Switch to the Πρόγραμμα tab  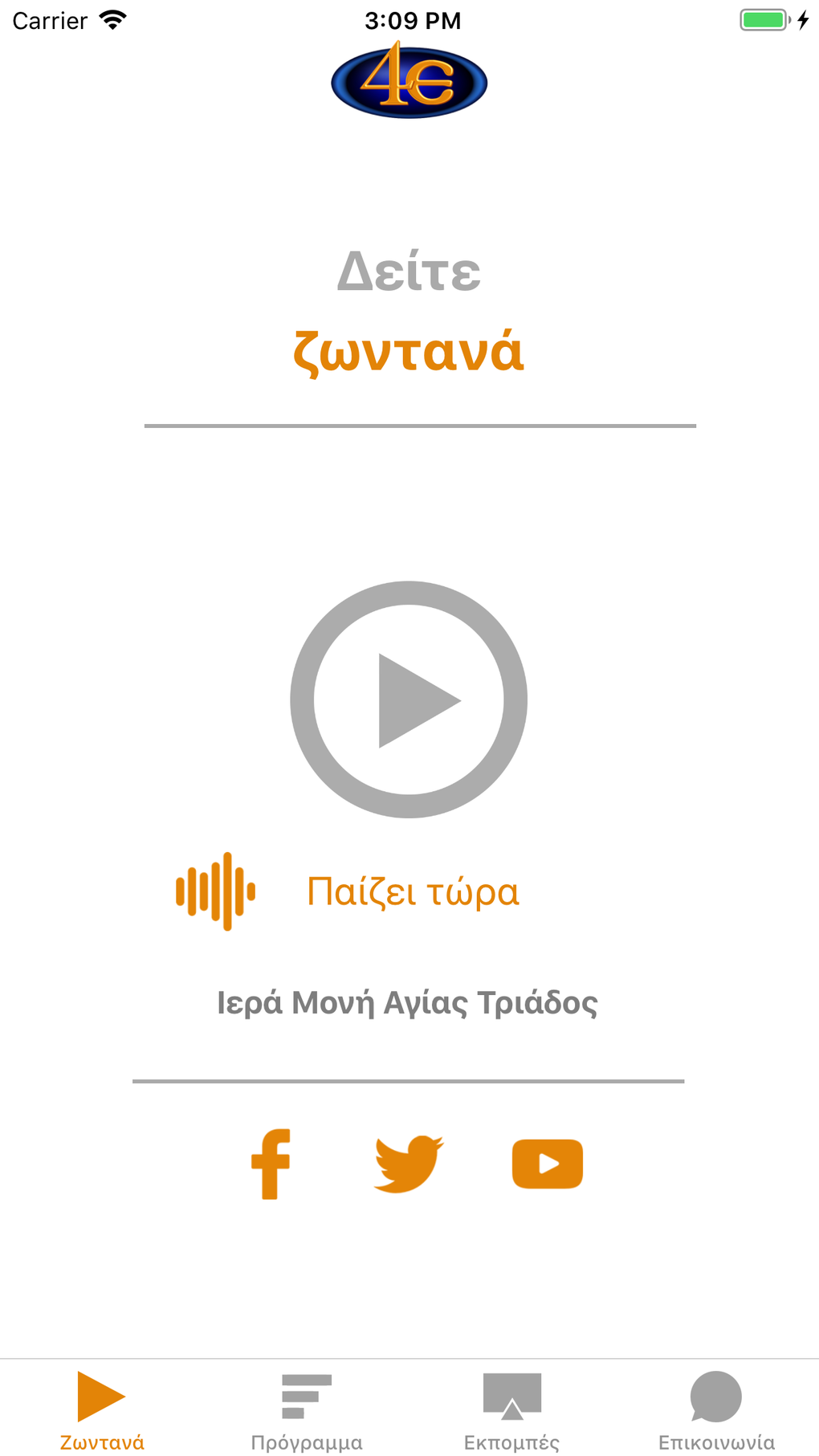[307, 1410]
